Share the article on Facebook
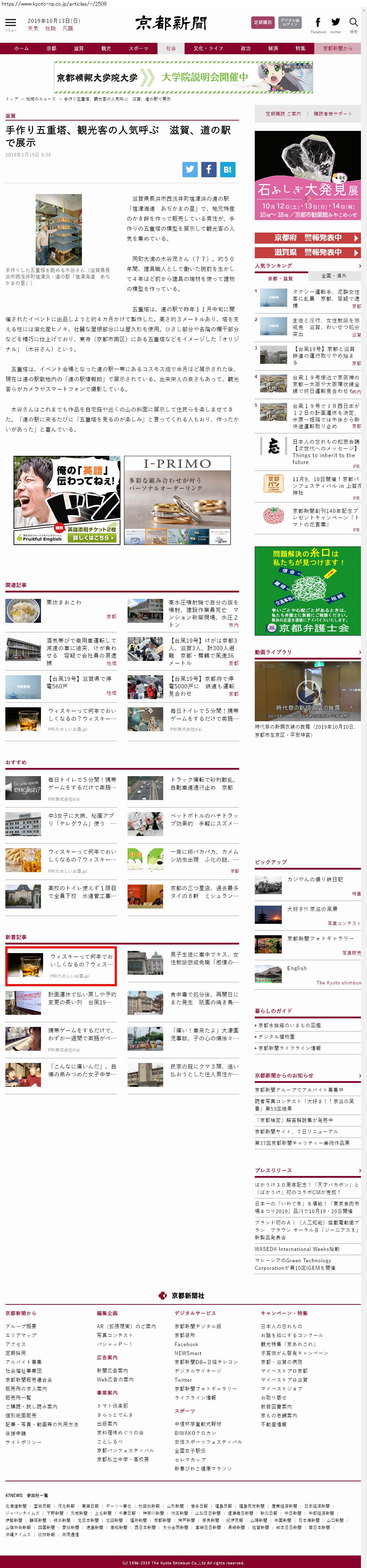The image size is (367, 1568). pos(208,169)
